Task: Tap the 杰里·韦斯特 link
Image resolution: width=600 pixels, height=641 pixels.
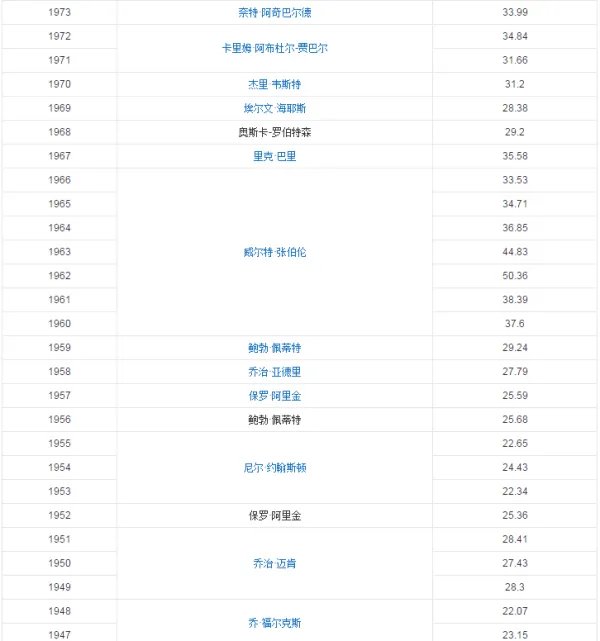Action: click(x=274, y=84)
